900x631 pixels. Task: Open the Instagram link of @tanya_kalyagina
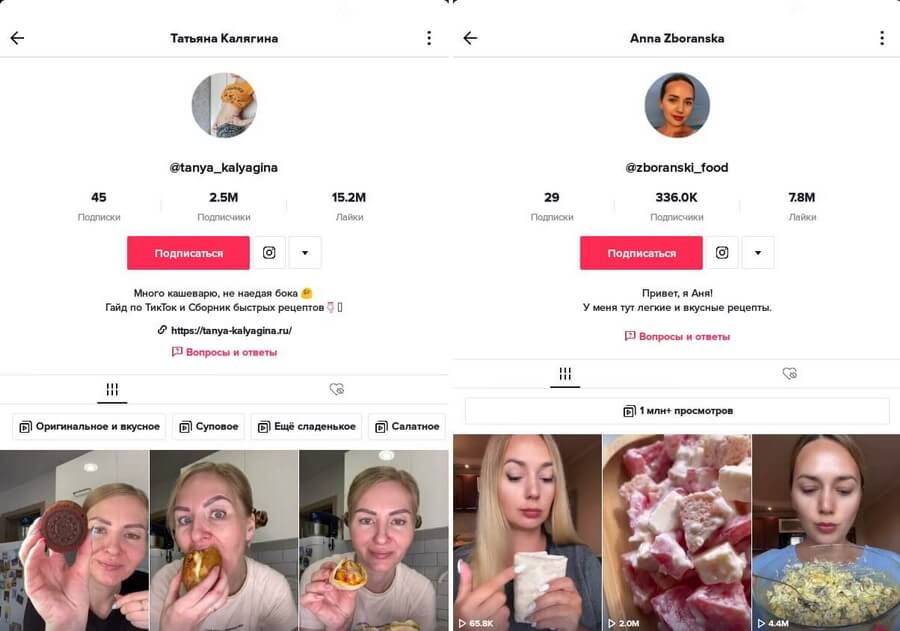pos(269,253)
